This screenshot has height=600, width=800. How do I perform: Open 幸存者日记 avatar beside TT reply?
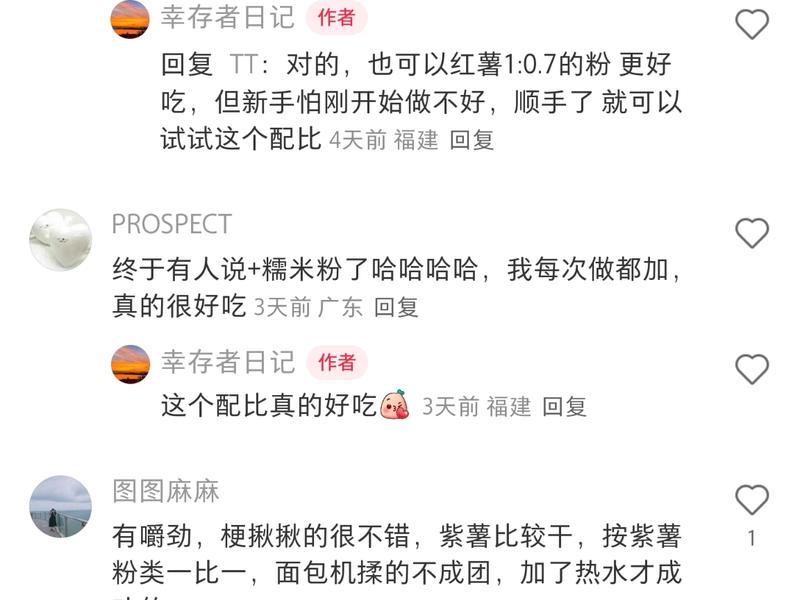pyautogui.click(x=130, y=18)
